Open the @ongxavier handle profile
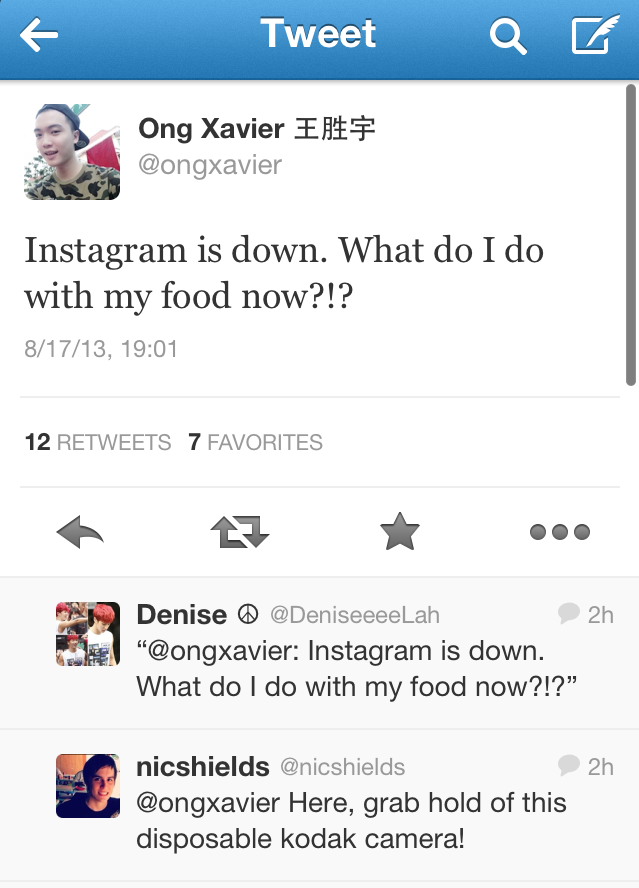The image size is (639, 888). (x=210, y=164)
